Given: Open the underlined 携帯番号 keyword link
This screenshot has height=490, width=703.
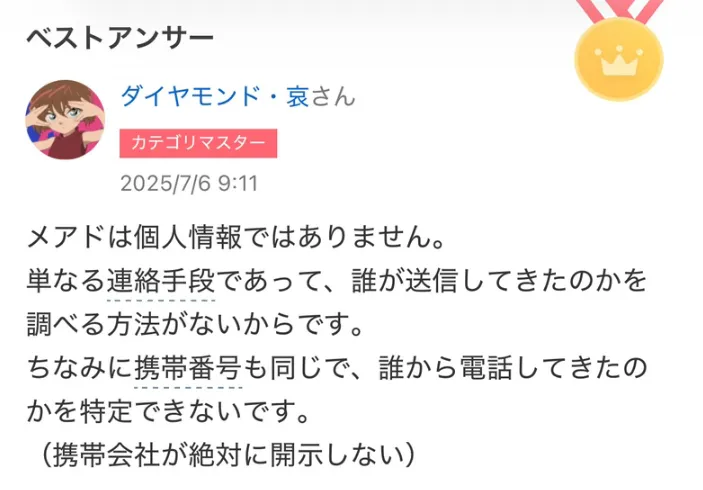Looking at the screenshot, I should pos(189,369).
